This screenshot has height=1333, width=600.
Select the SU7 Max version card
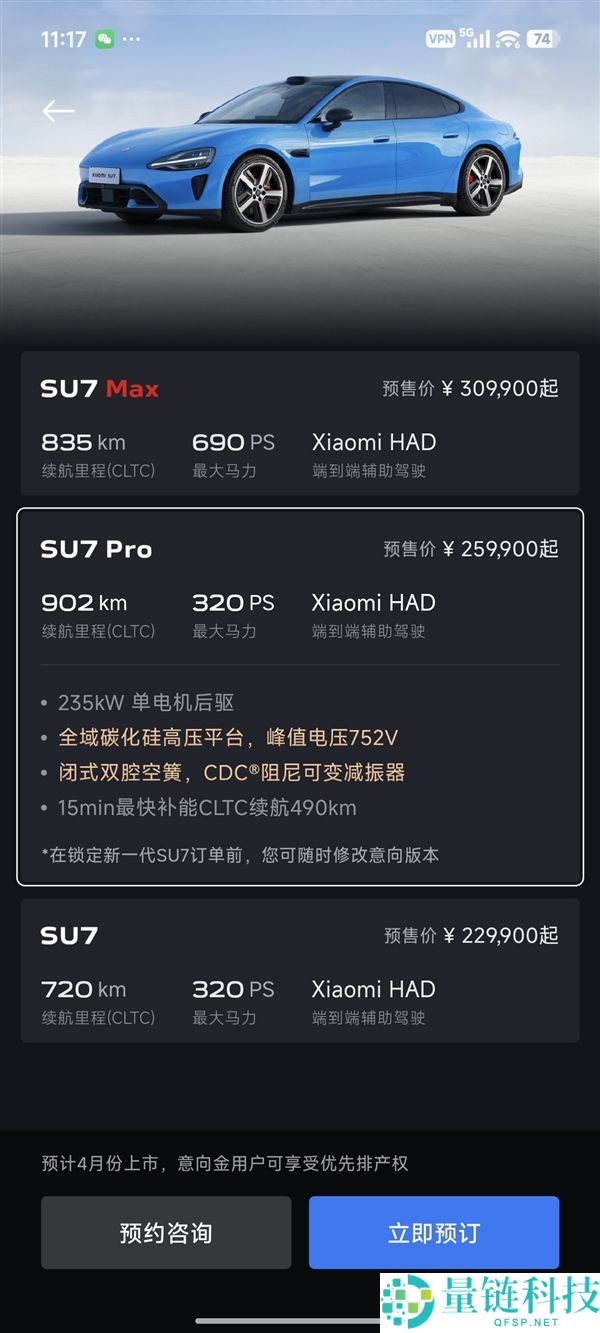pyautogui.click(x=300, y=423)
